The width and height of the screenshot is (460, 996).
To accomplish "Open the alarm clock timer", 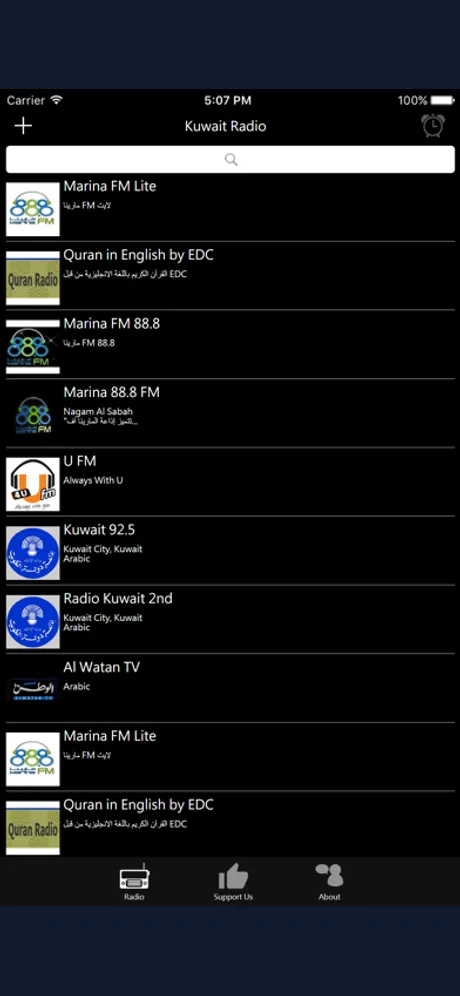I will click(433, 125).
